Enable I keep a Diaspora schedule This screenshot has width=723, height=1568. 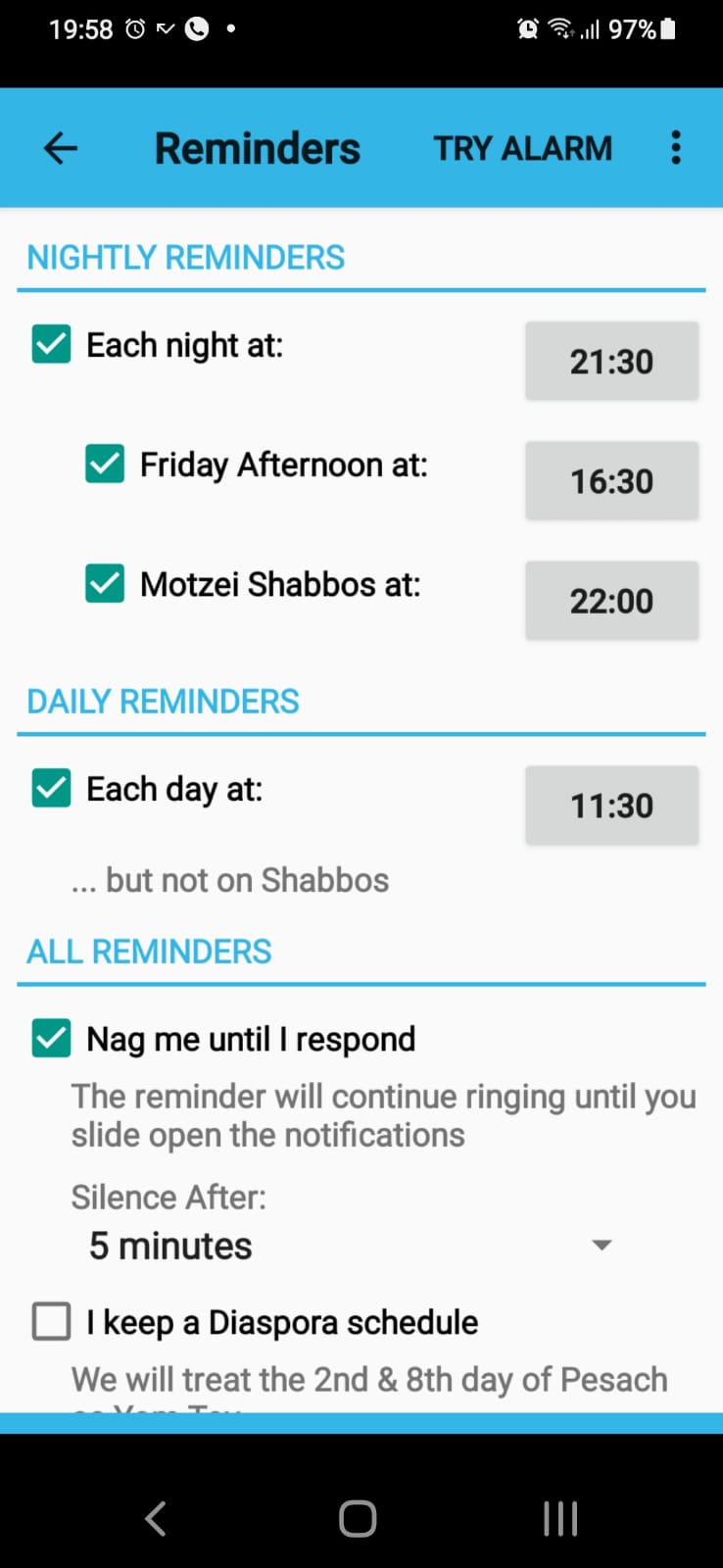pyautogui.click(x=51, y=1321)
